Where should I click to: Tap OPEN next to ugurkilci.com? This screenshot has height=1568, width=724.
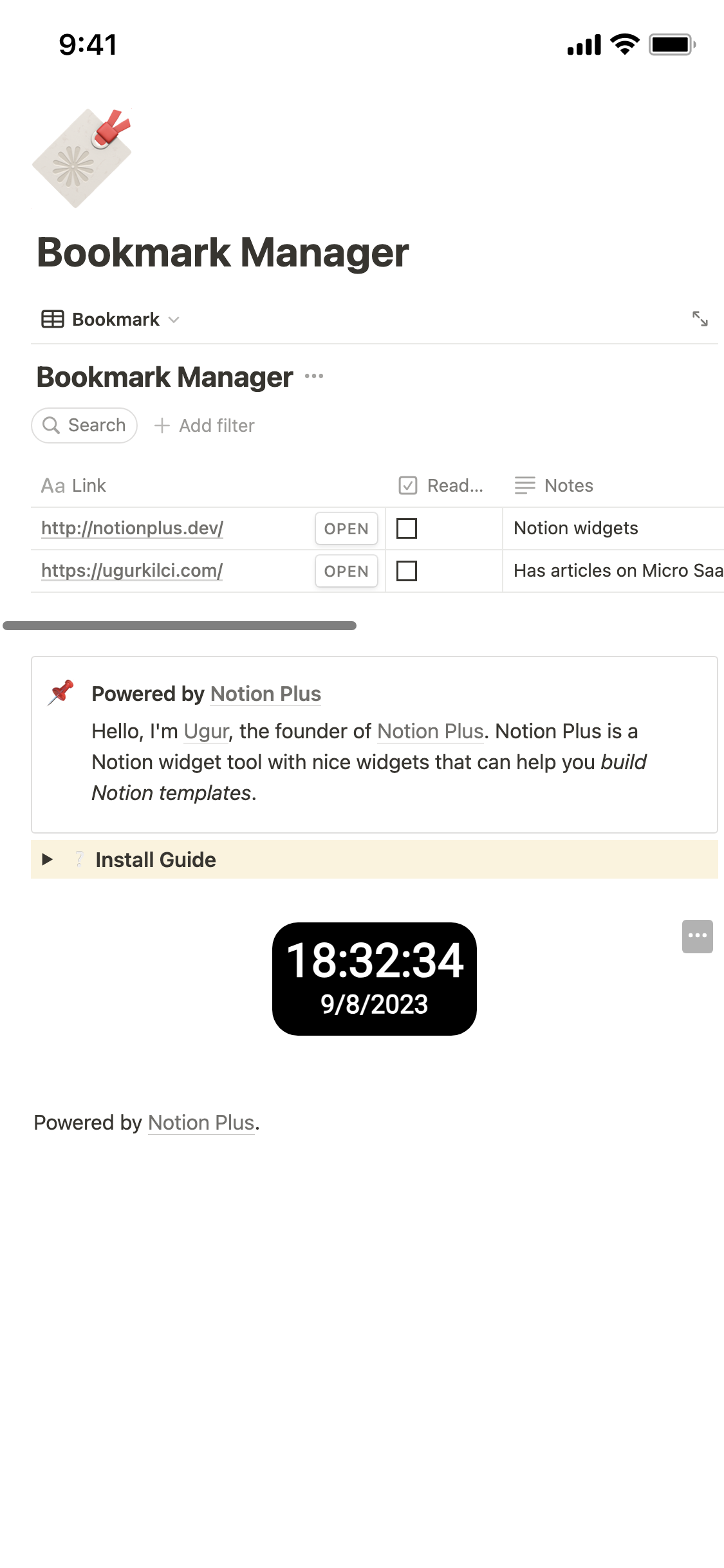pyautogui.click(x=346, y=571)
